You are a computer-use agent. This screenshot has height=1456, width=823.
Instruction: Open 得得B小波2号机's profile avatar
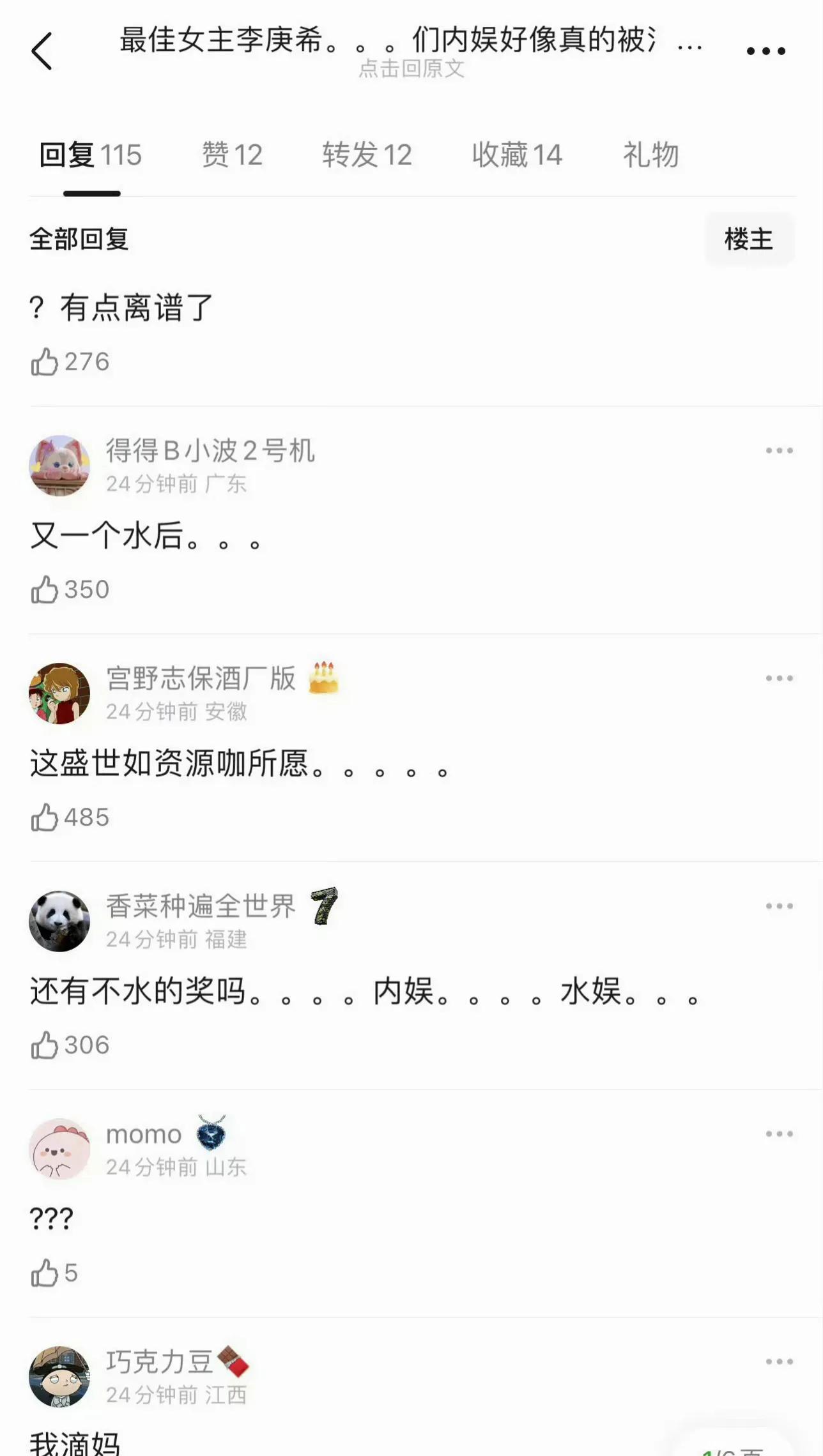(x=59, y=466)
